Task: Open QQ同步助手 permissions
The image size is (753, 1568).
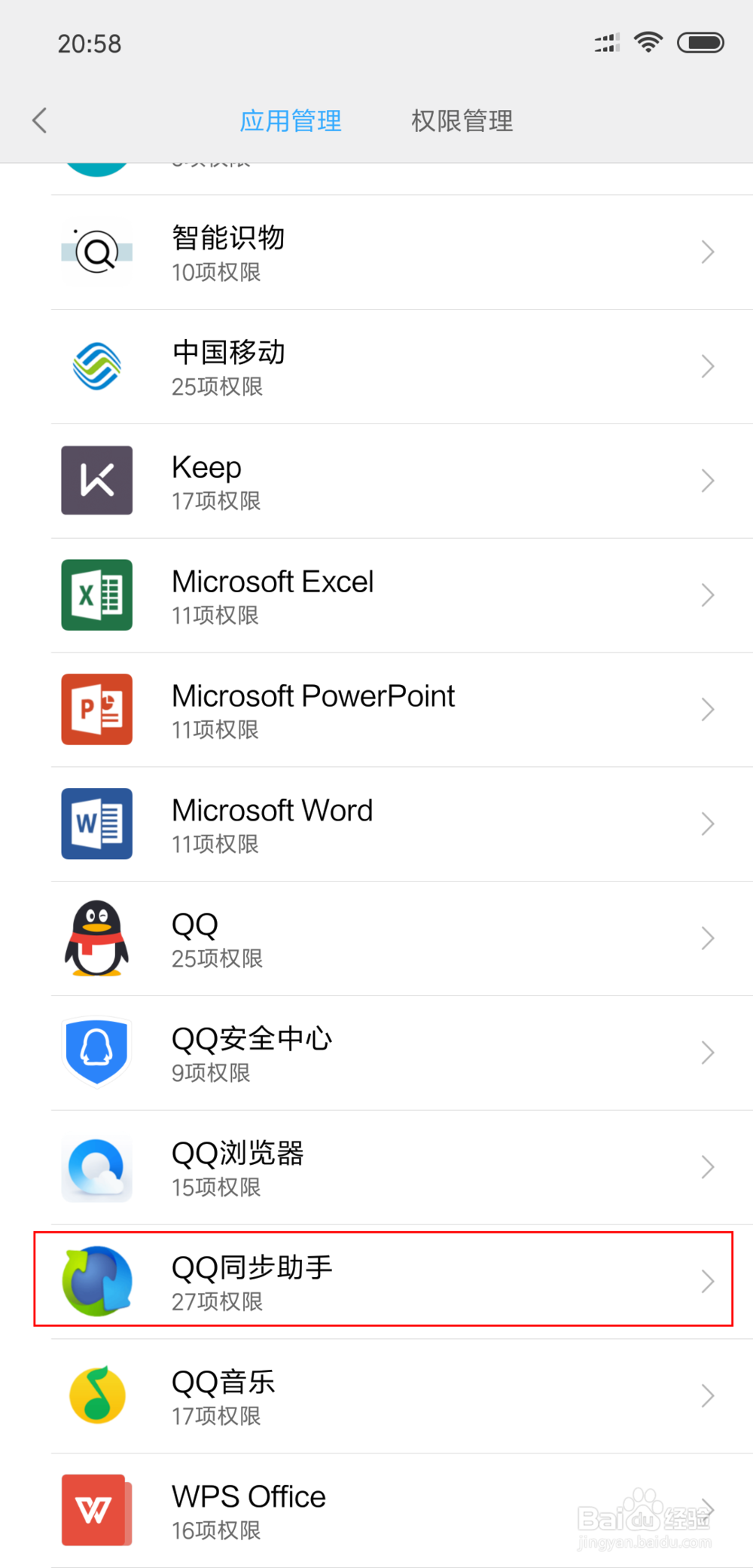Action: [376, 1282]
